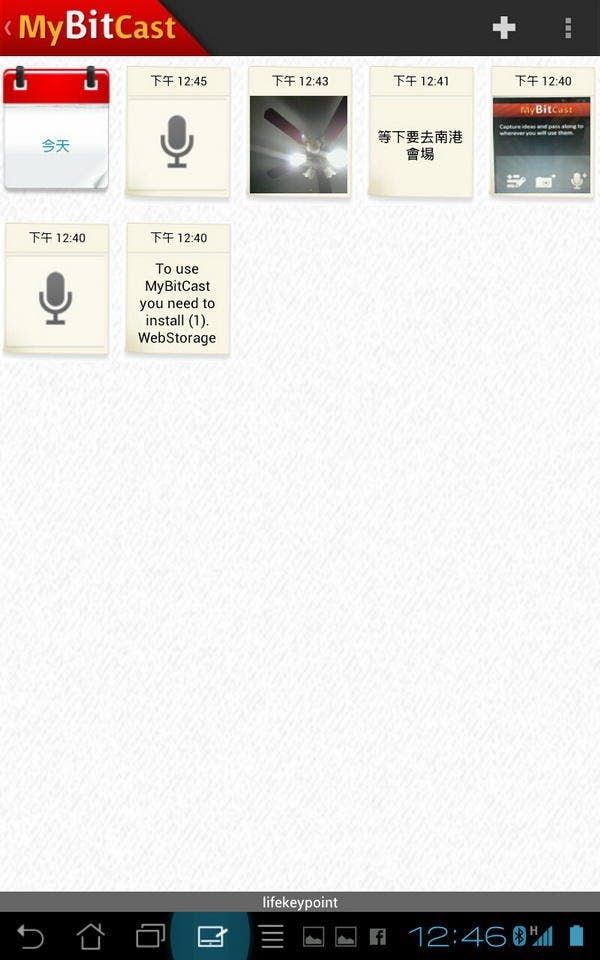This screenshot has height=960, width=600.
Task: Tap the system back button
Action: pyautogui.click(x=31, y=937)
